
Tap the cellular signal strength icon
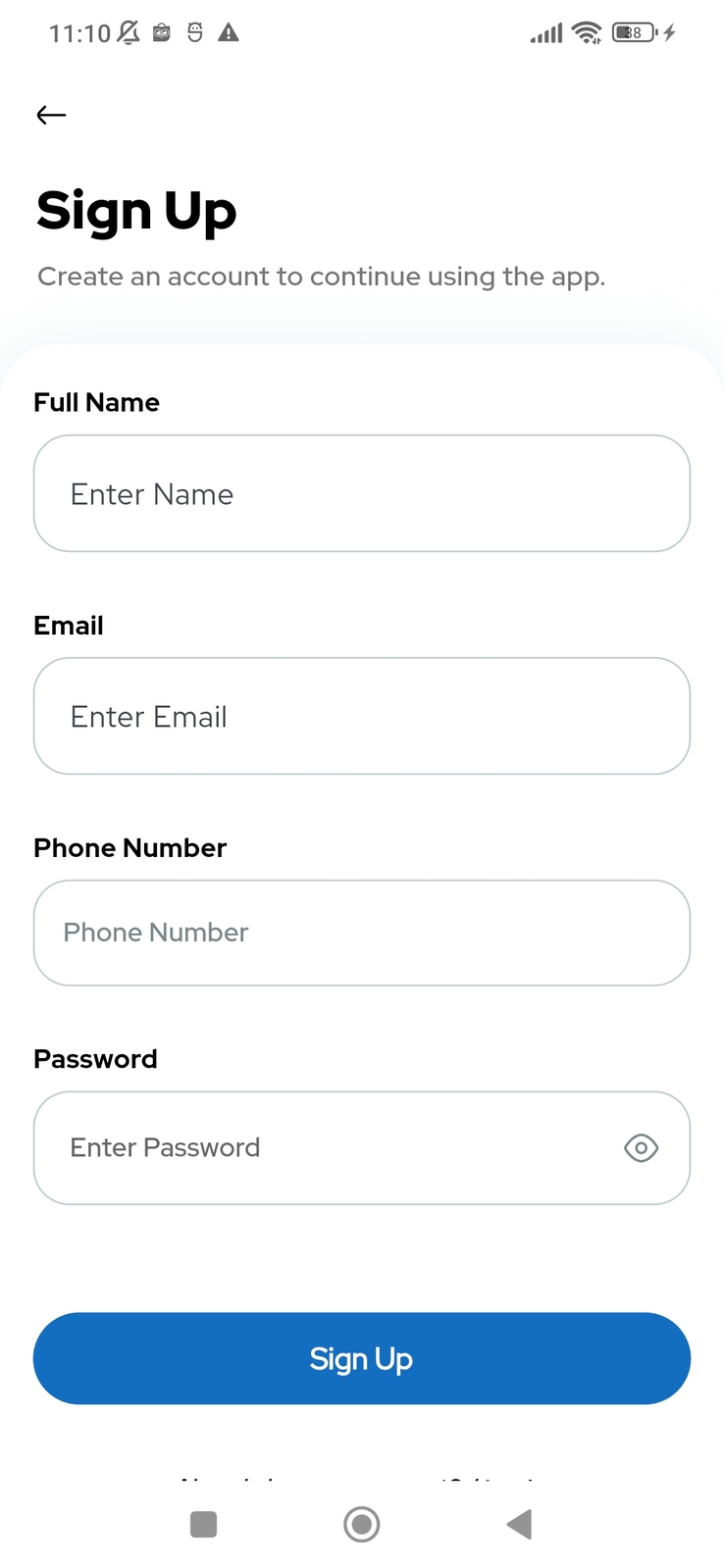click(x=544, y=32)
